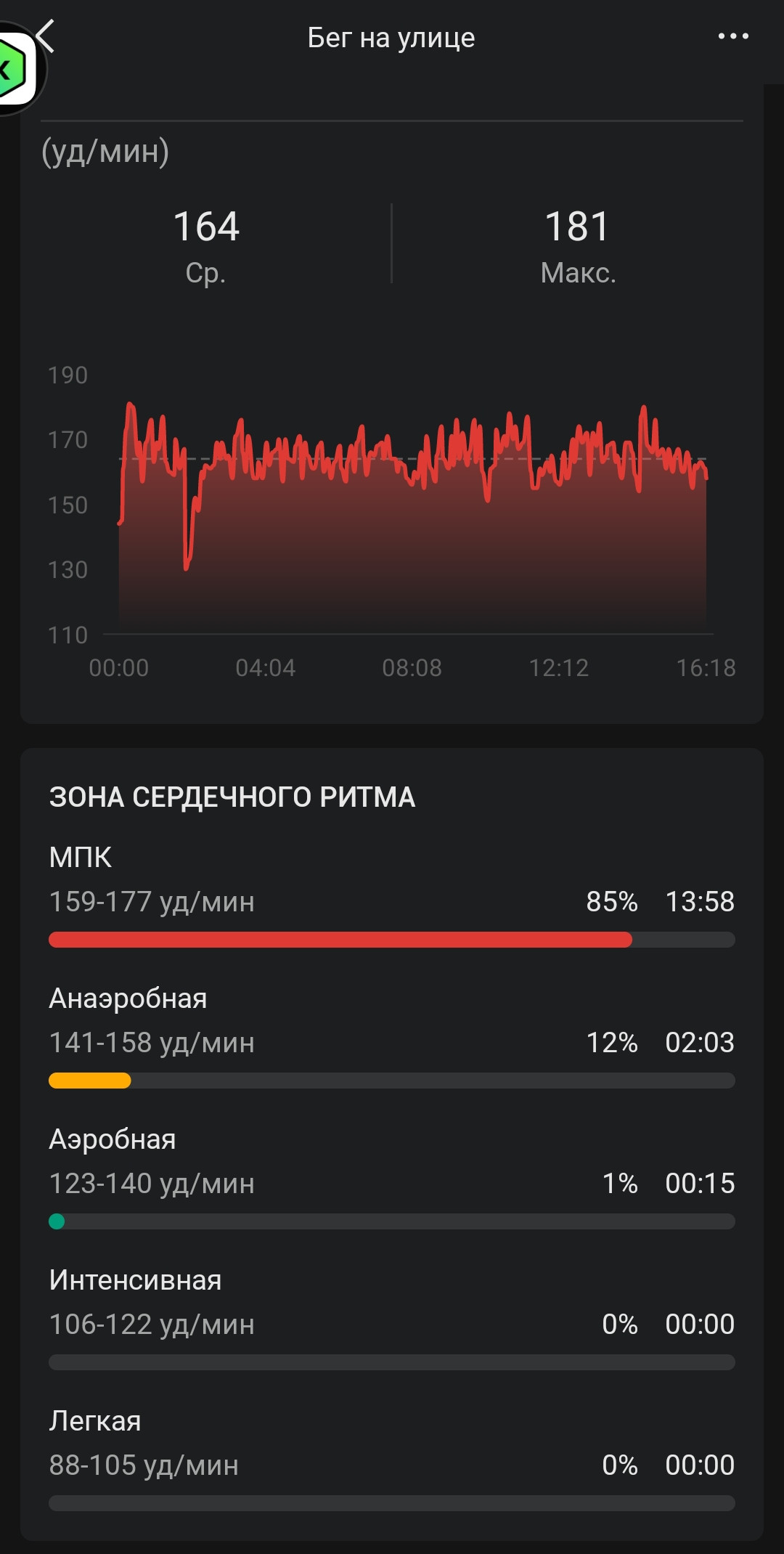The width and height of the screenshot is (784, 1554).
Task: Open the three-dot overflow menu
Action: pyautogui.click(x=733, y=36)
